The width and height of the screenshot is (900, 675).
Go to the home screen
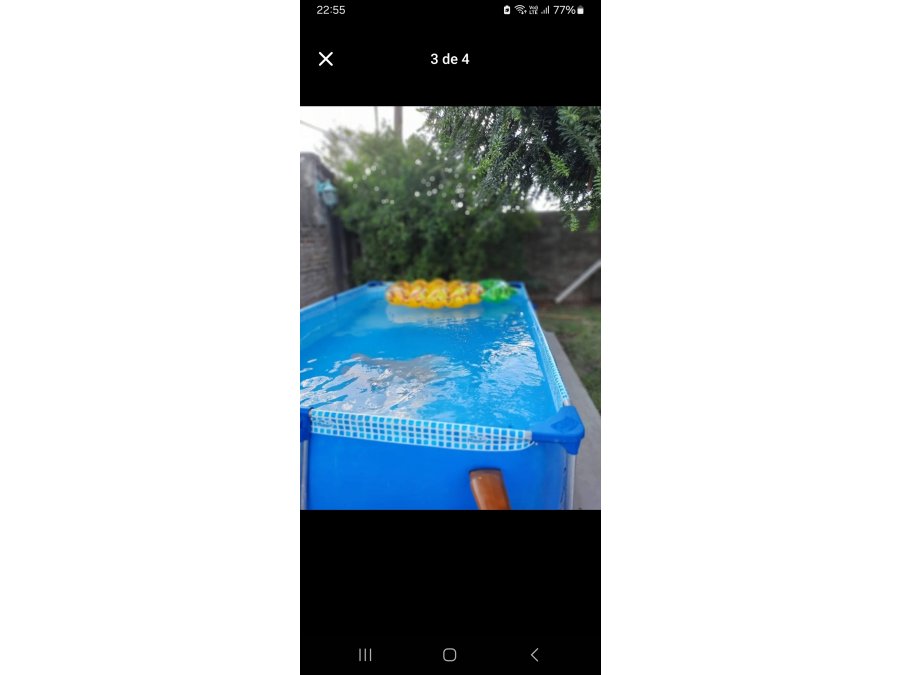point(450,655)
